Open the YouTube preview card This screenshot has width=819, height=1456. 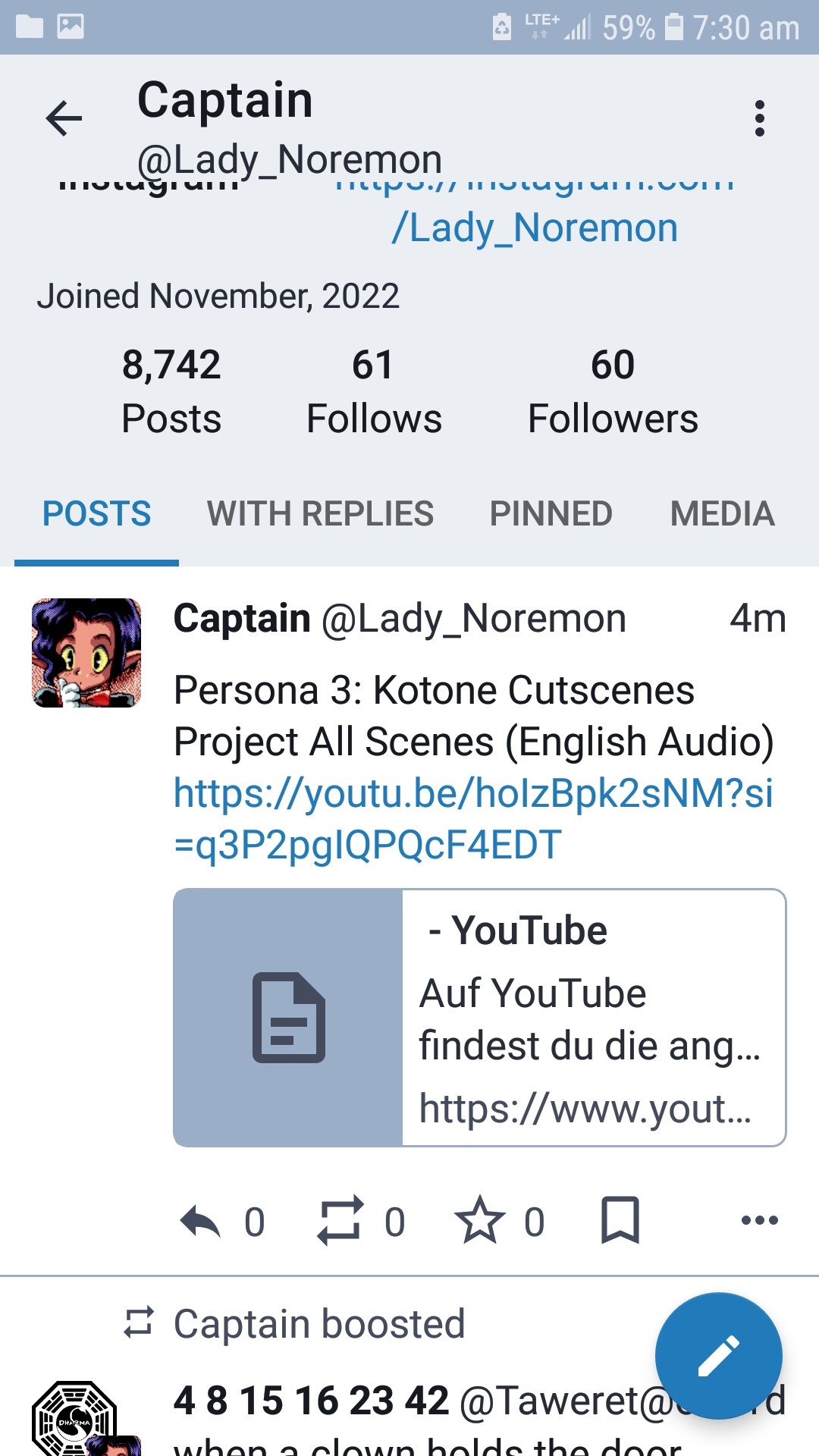point(479,1017)
